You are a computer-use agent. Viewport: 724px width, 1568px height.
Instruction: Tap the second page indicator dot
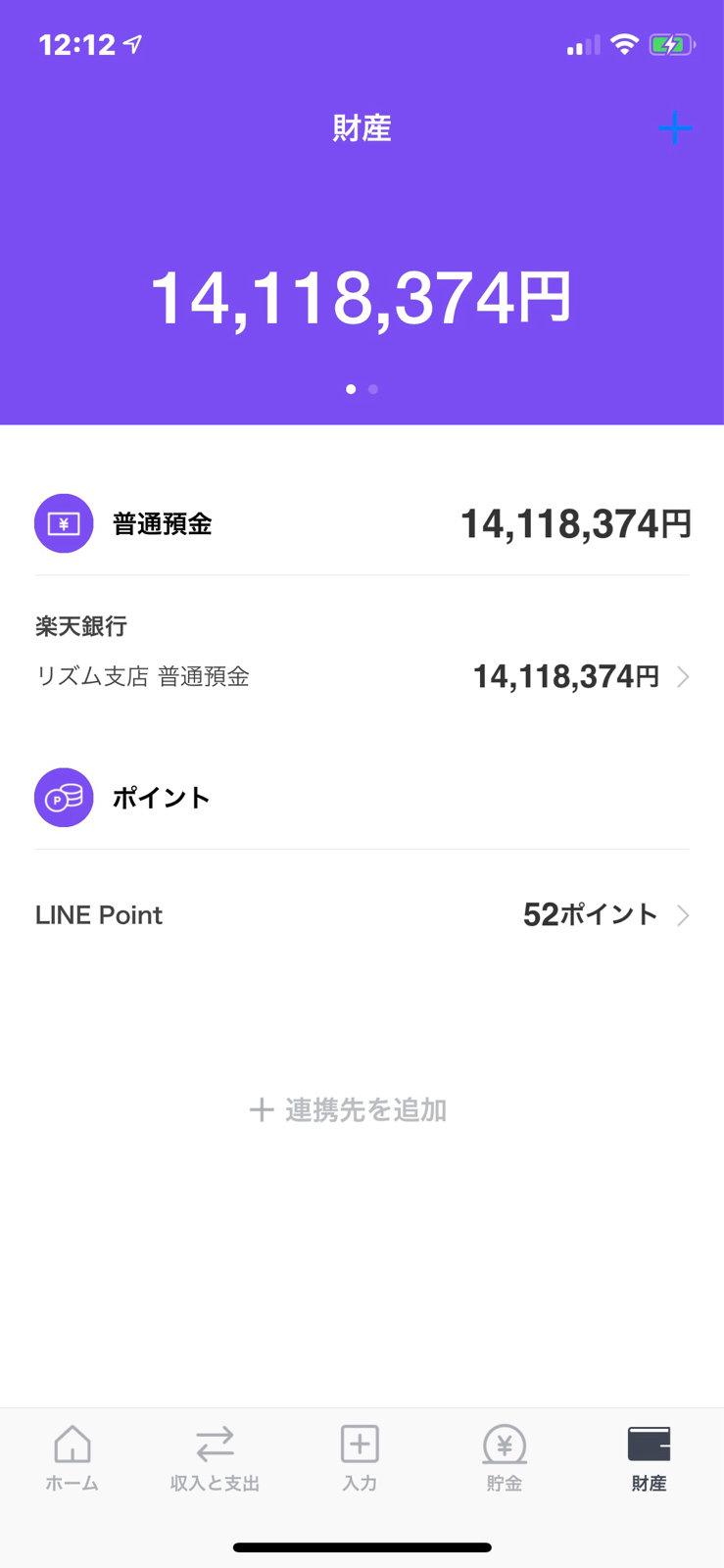pyautogui.click(x=373, y=389)
